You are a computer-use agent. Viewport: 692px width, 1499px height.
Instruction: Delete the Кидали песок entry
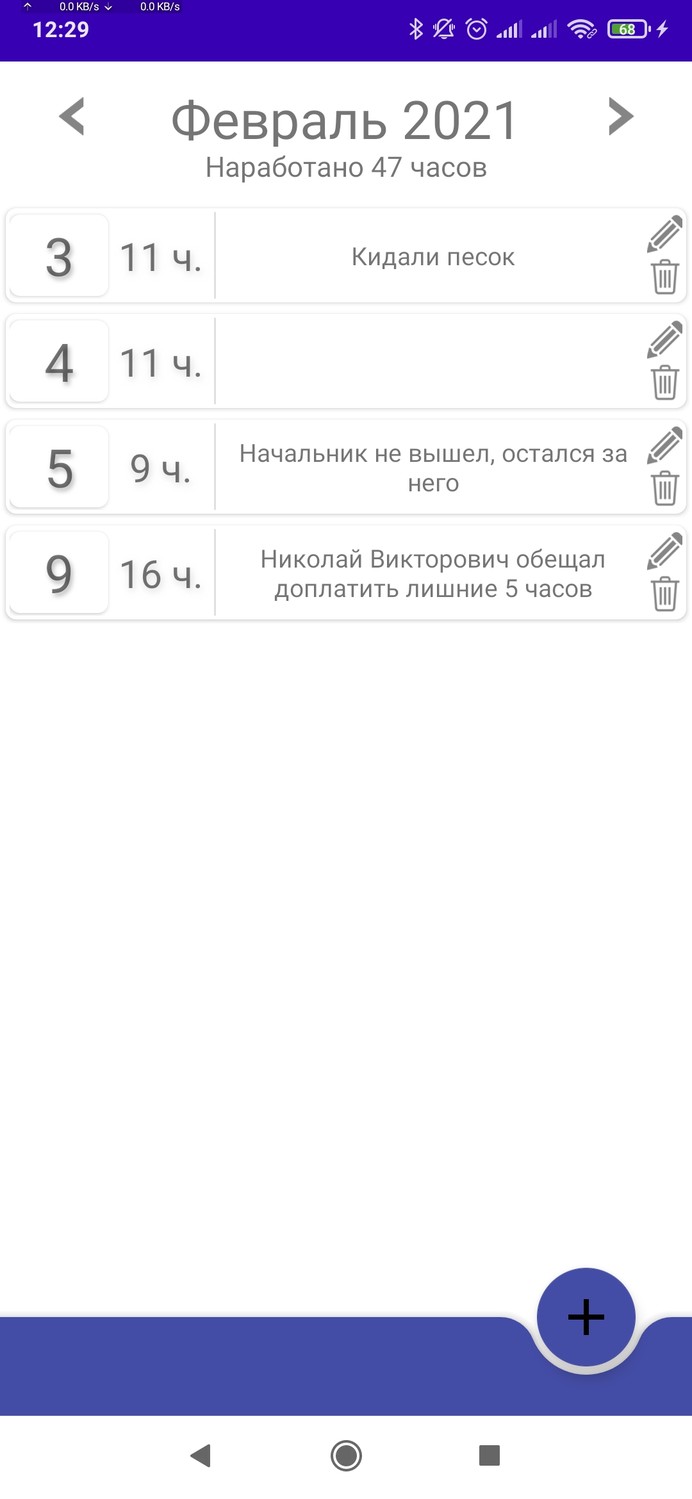(665, 277)
